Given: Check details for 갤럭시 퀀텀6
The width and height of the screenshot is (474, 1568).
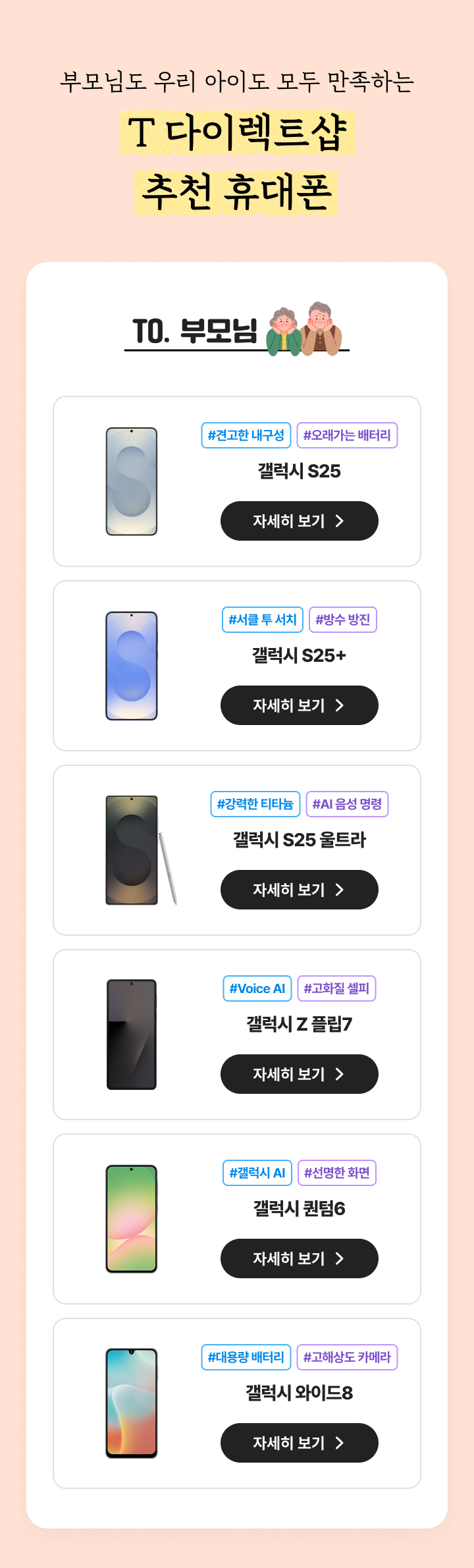Looking at the screenshot, I should 299,1258.
